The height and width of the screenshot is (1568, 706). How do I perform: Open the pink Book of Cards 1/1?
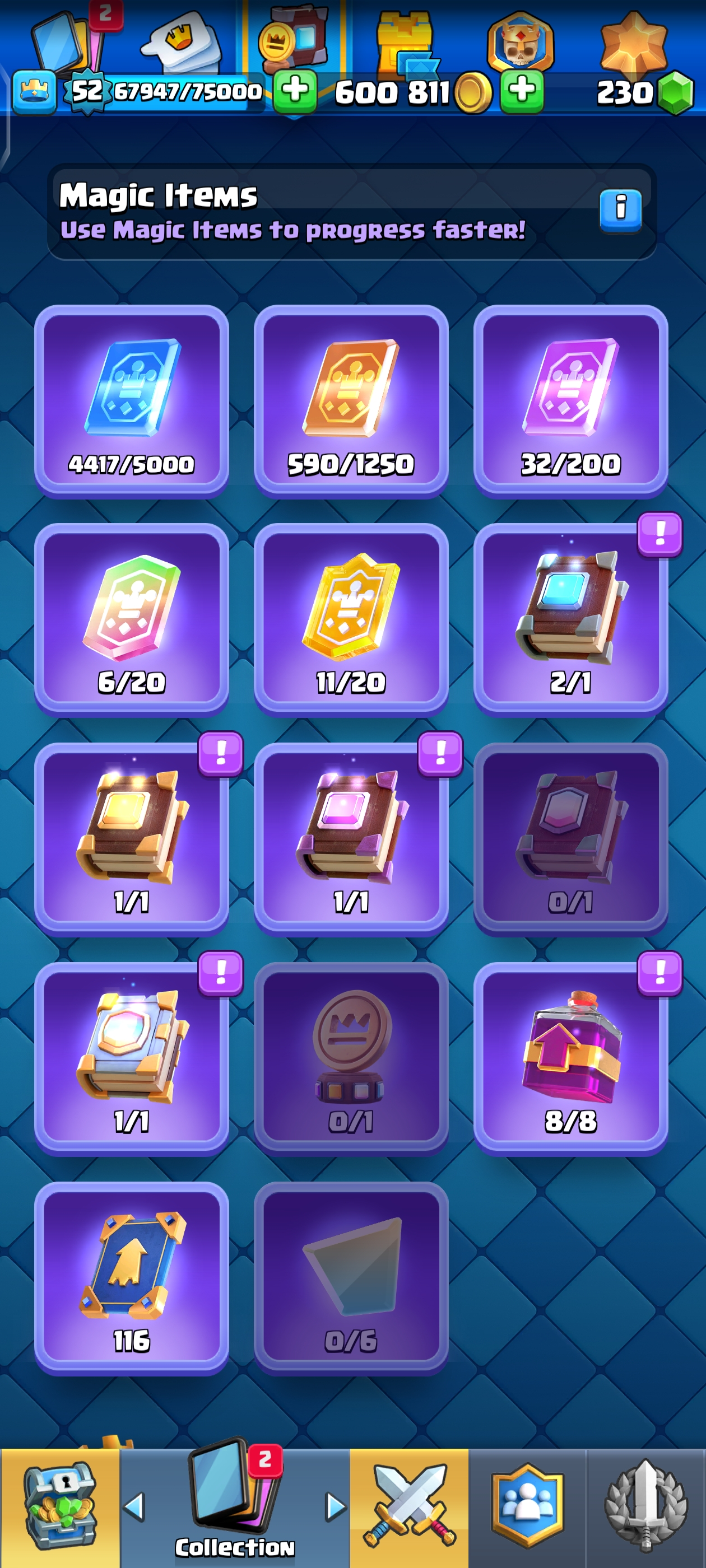click(351, 838)
